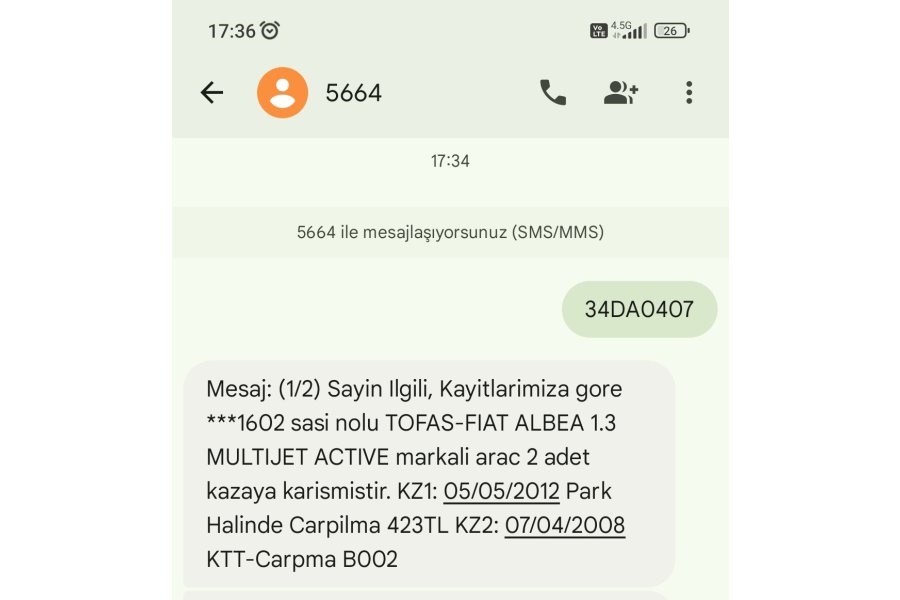Open the three-dot overflow menu

[689, 93]
